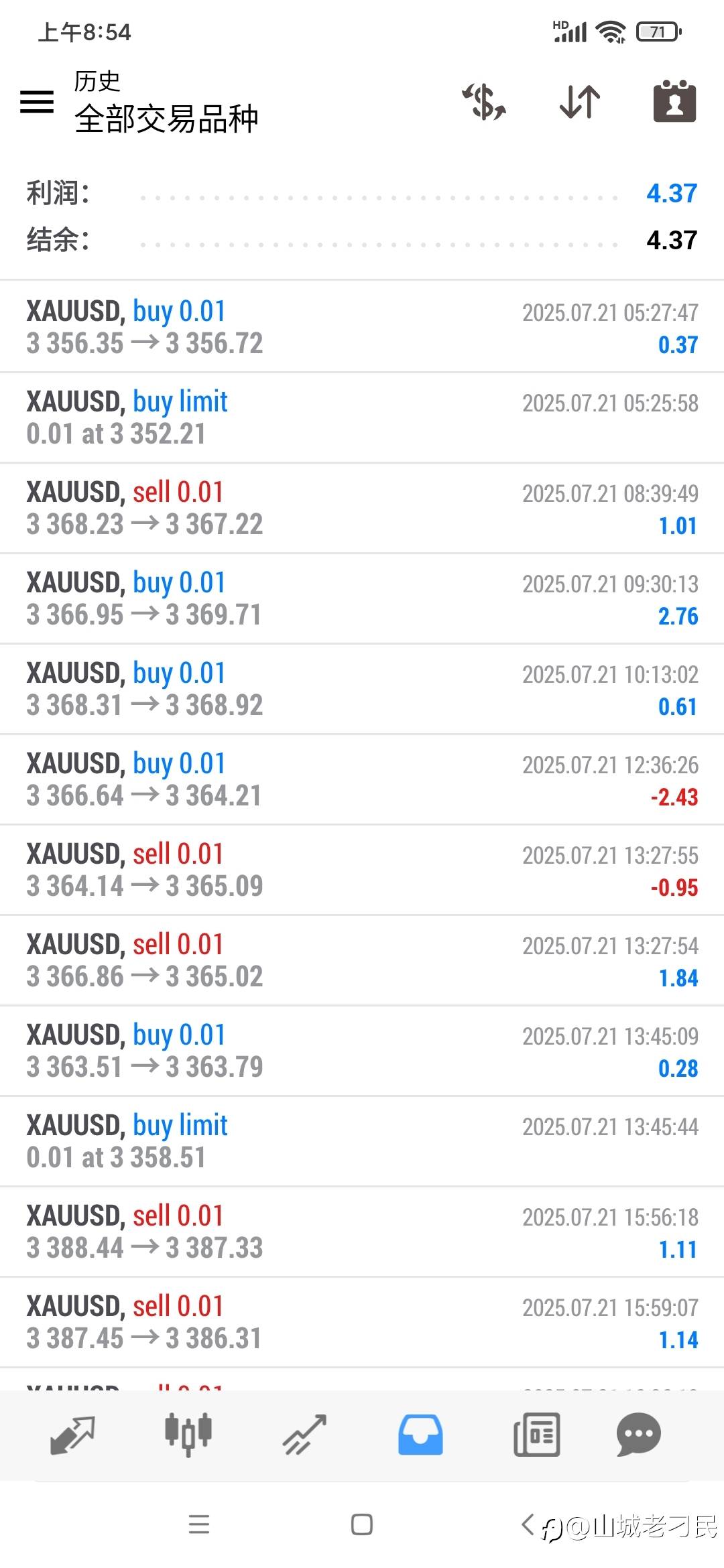Open the buy trade with 0.37 profit
724x1568 pixels.
click(362, 327)
